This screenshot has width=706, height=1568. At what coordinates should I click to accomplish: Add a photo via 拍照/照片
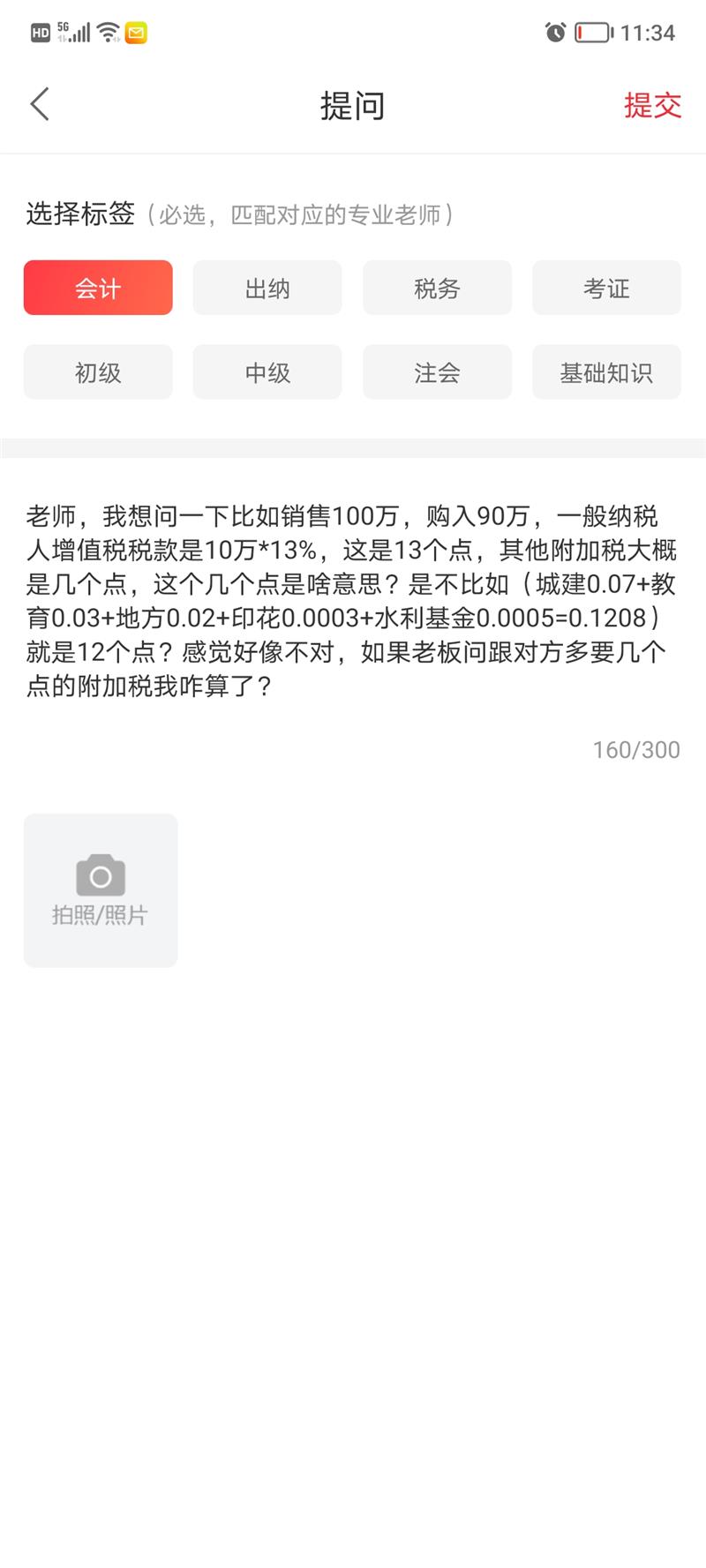tap(101, 890)
